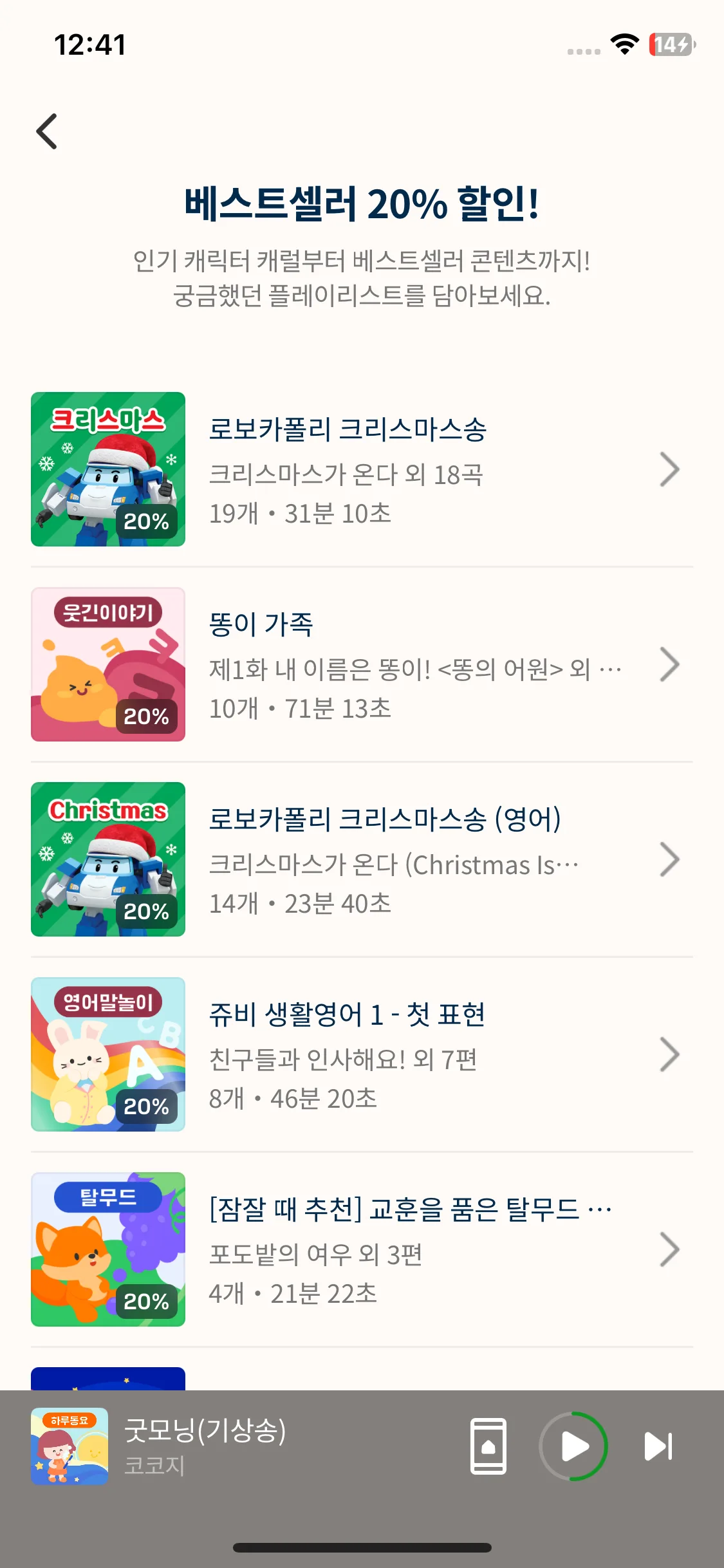Tap the clock showing 12:41
This screenshot has height=1568, width=724.
coord(90,45)
